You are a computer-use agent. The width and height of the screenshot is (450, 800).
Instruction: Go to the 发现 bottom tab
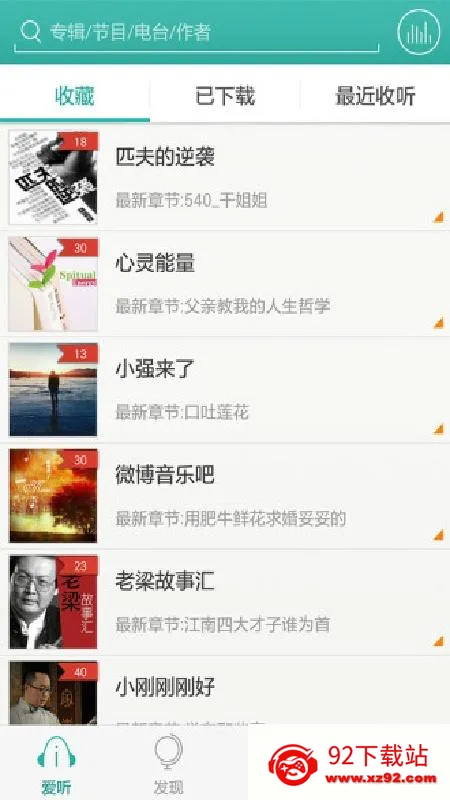168,763
